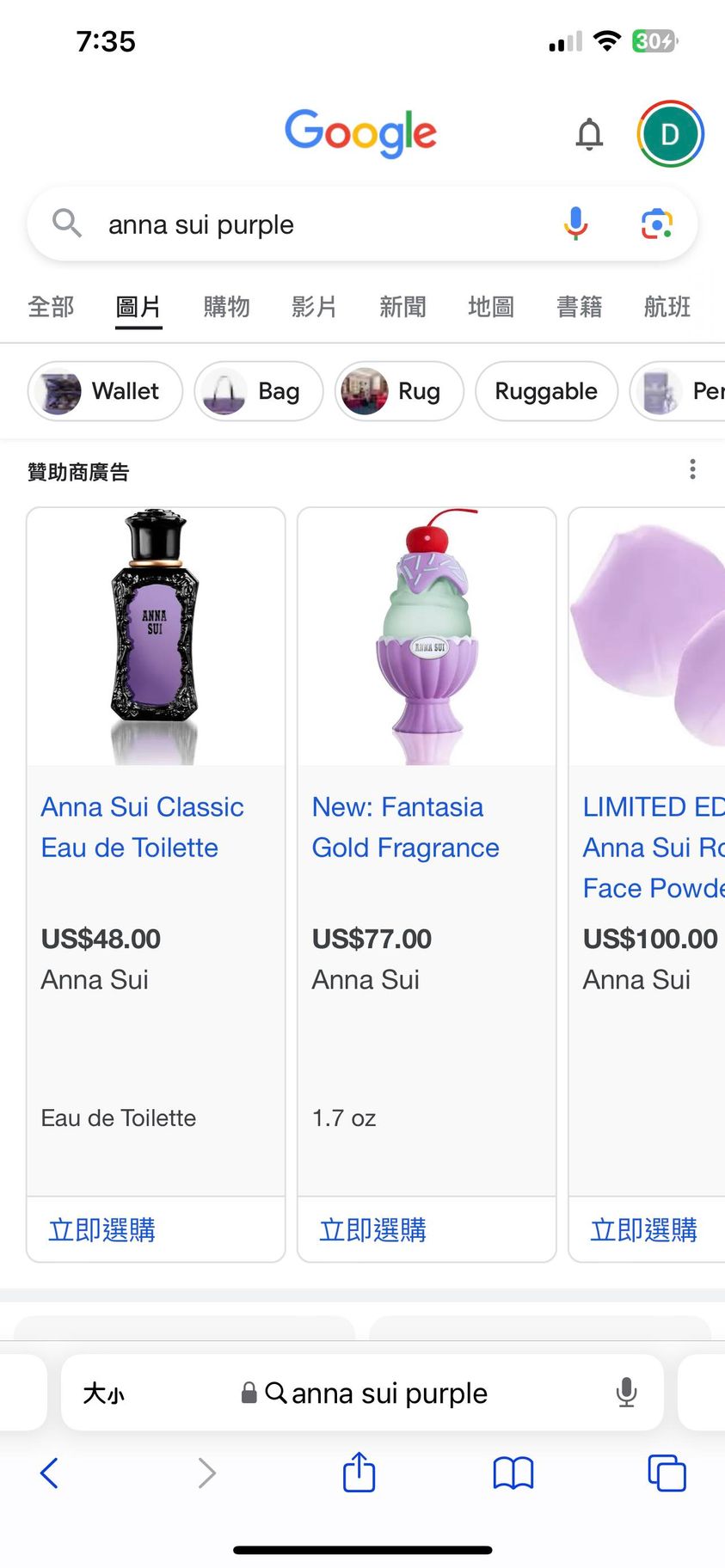The image size is (725, 1568).
Task: Switch to the 新聞 tab
Action: [x=402, y=307]
